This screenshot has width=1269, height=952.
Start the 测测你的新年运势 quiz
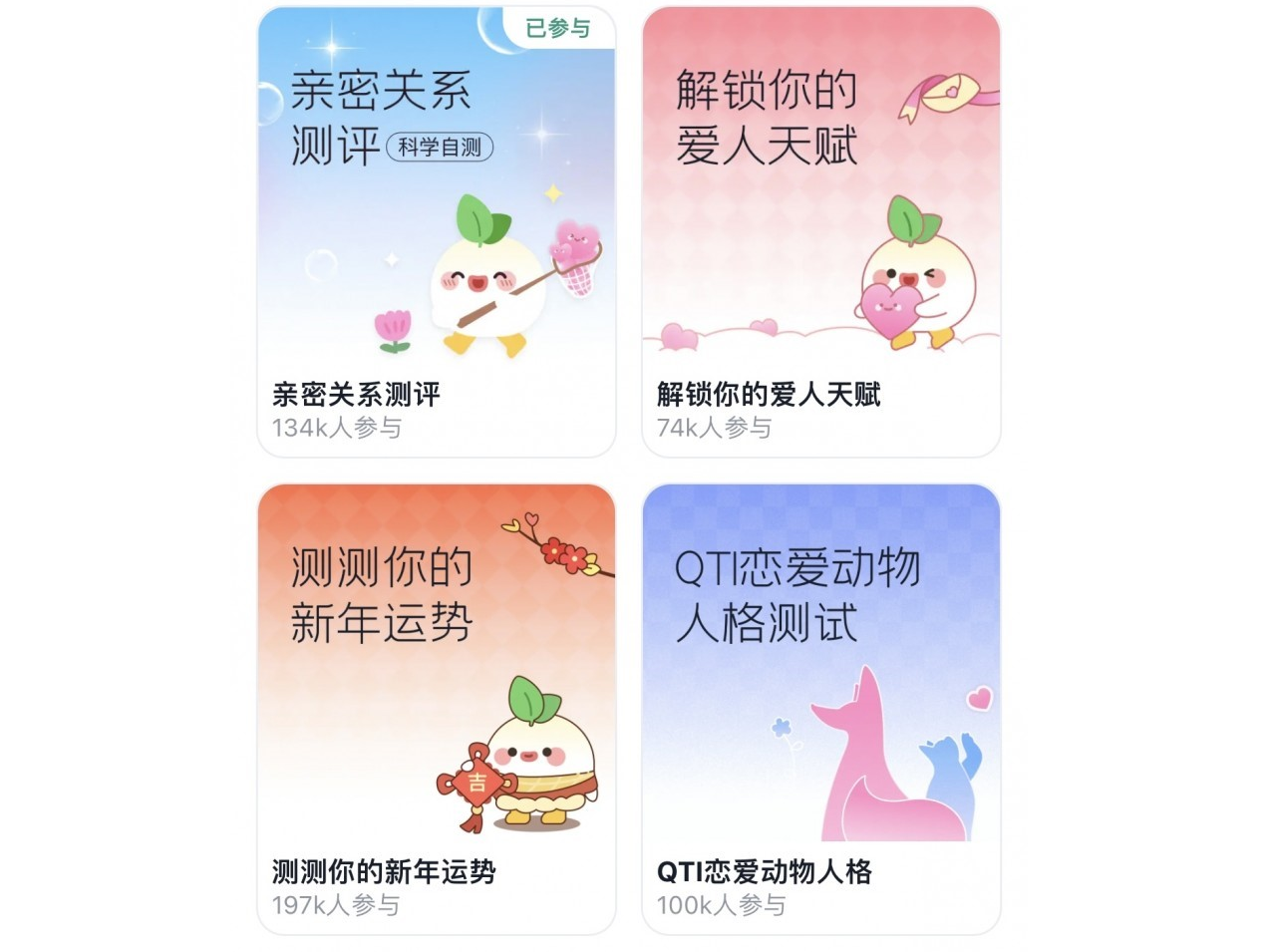click(x=436, y=709)
